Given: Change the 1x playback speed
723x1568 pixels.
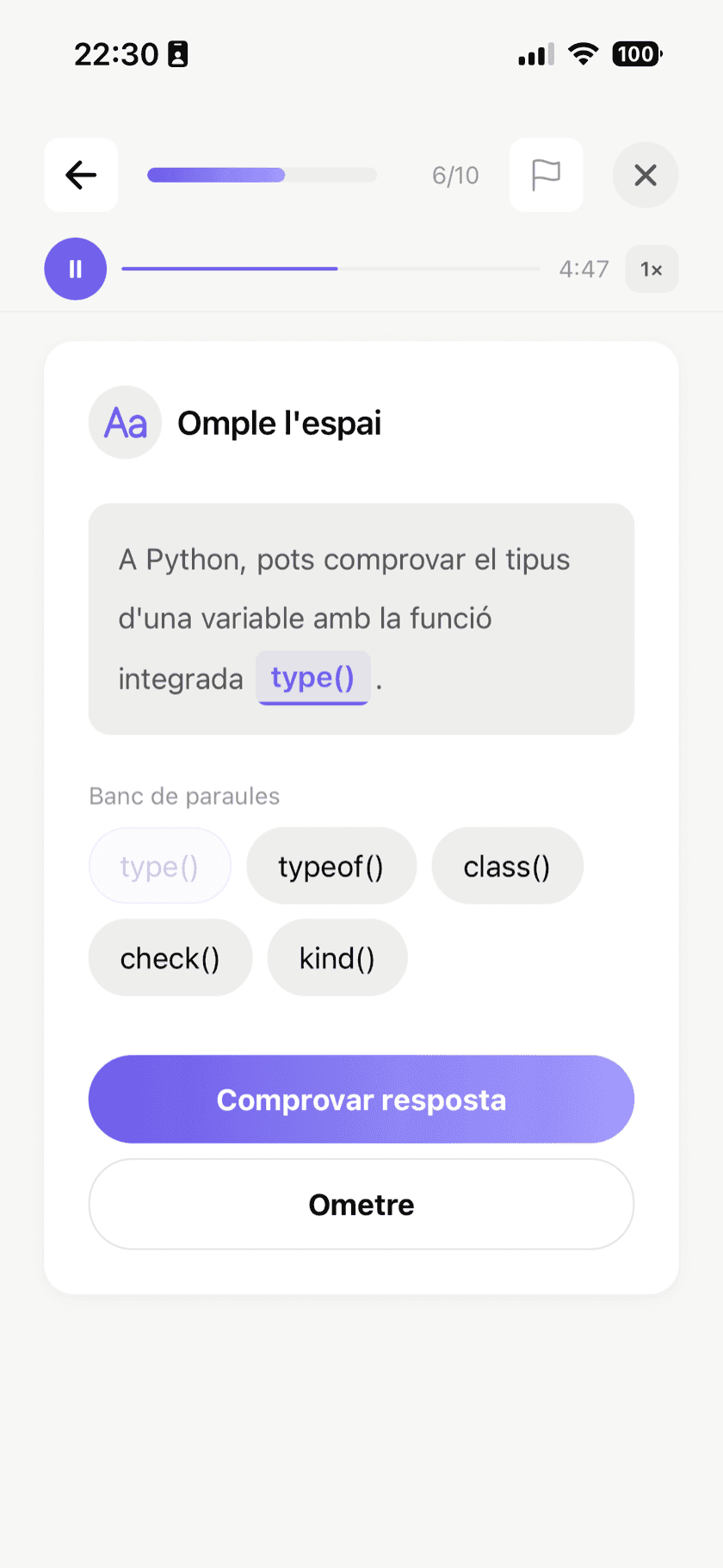Looking at the screenshot, I should point(652,270).
